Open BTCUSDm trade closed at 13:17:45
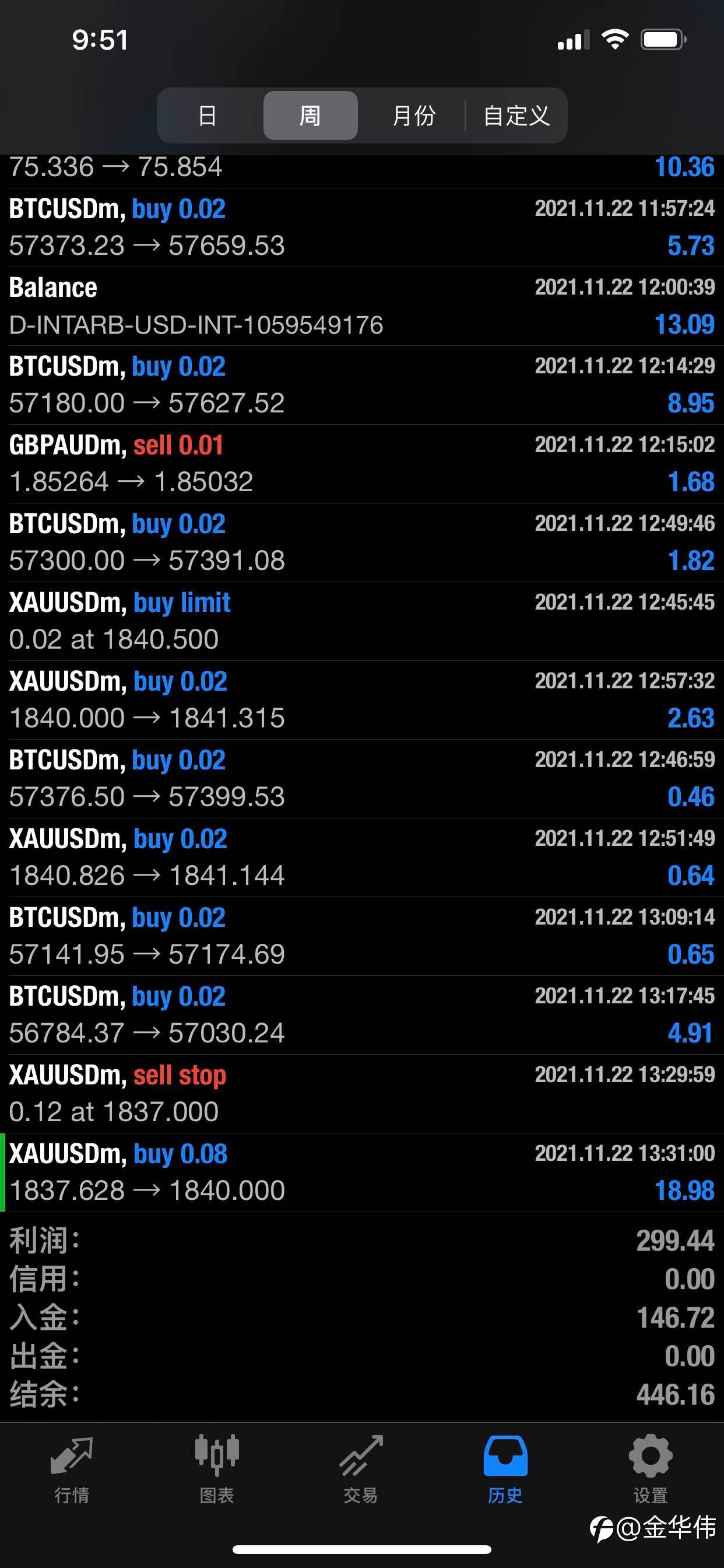The image size is (724, 1568). click(x=362, y=1014)
